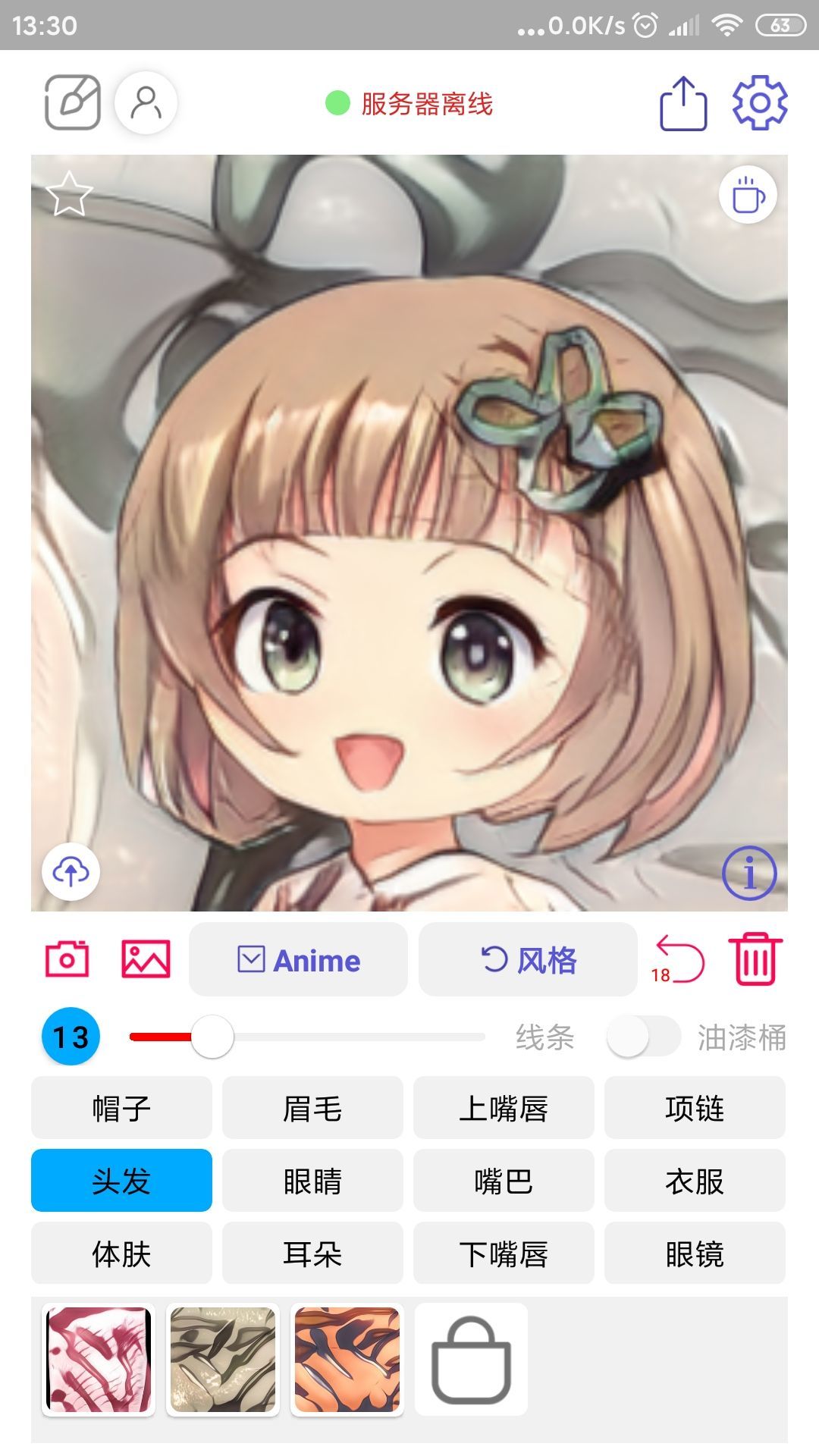Show image info via the i icon
This screenshot has width=819, height=1456.
pyautogui.click(x=749, y=874)
